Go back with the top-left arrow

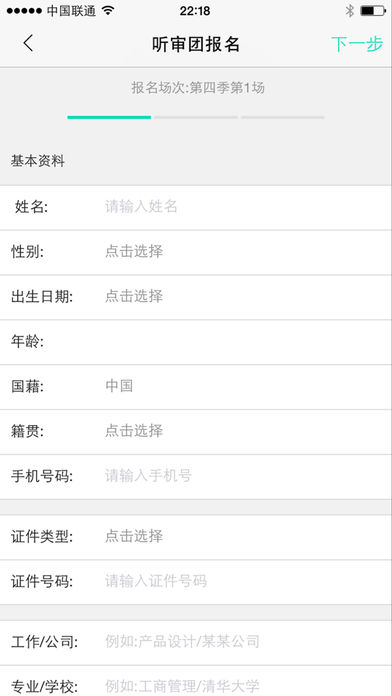[x=28, y=44]
